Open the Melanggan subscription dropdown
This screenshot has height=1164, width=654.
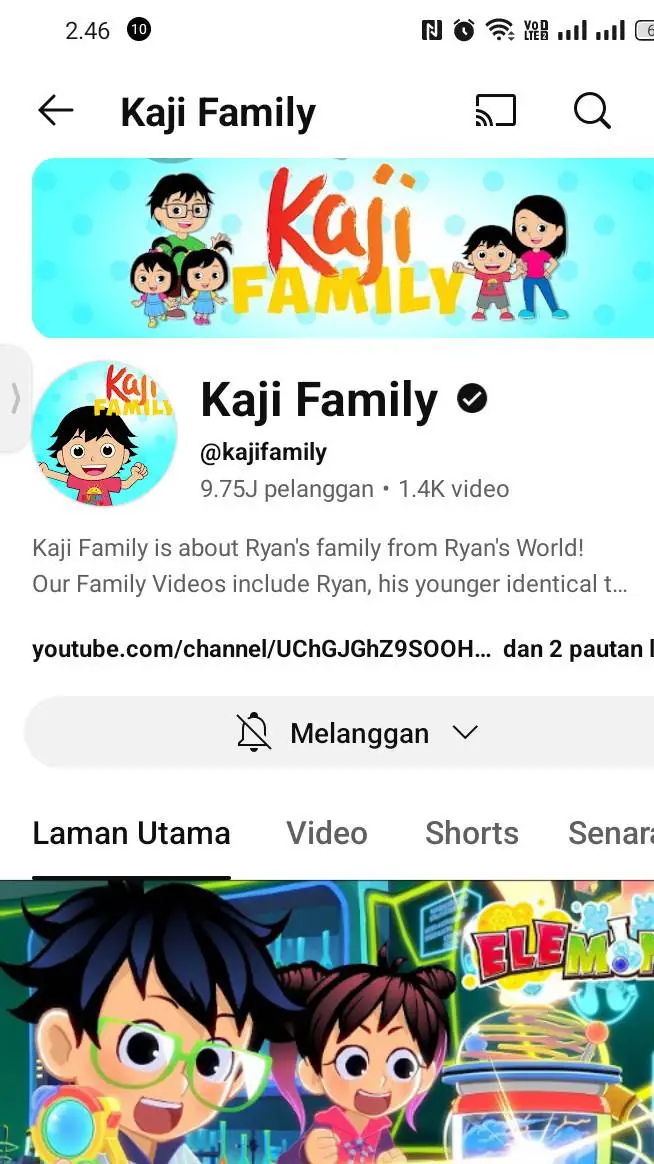click(x=356, y=733)
